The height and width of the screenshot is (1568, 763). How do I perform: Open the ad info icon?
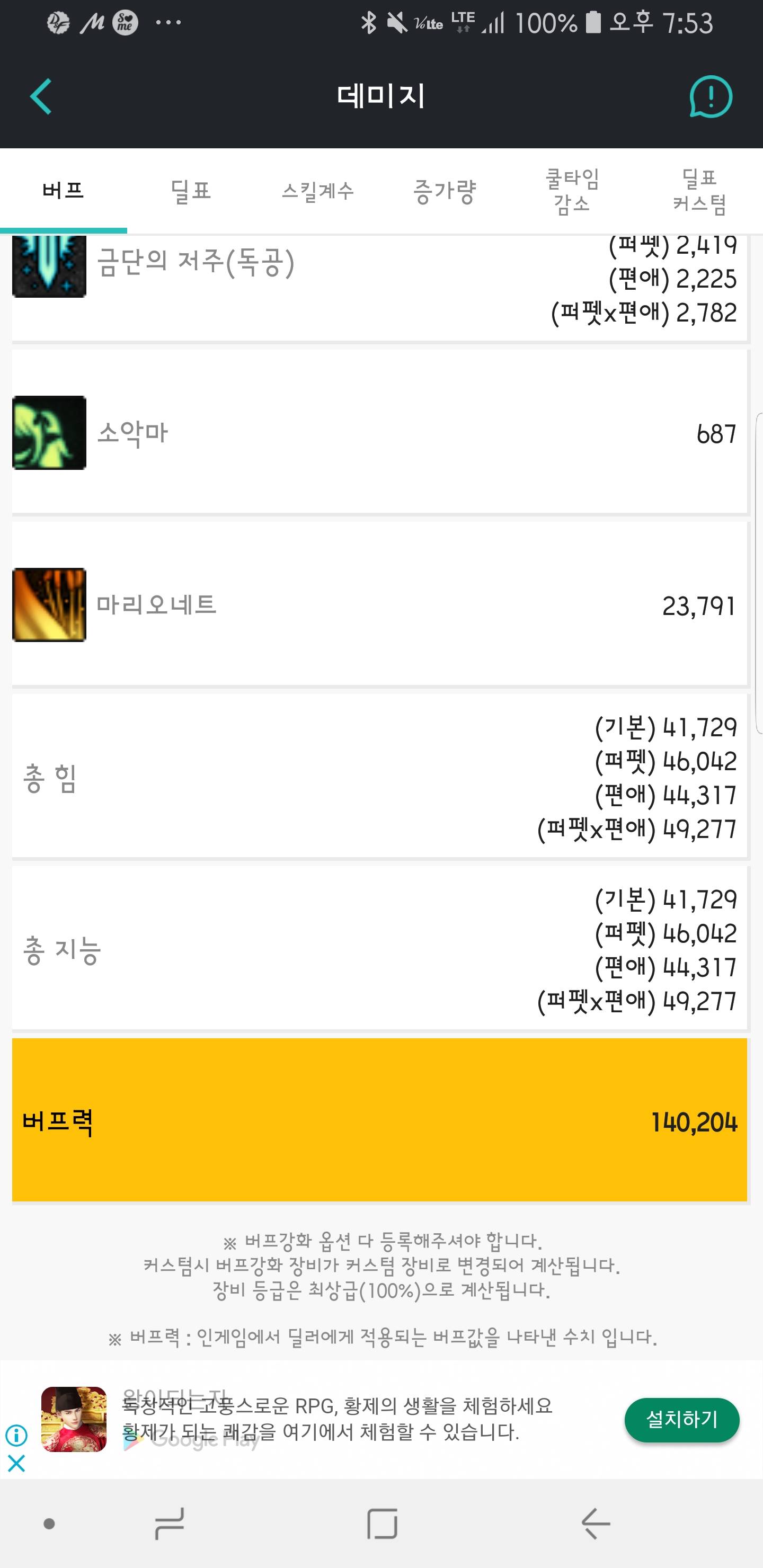(16, 1436)
